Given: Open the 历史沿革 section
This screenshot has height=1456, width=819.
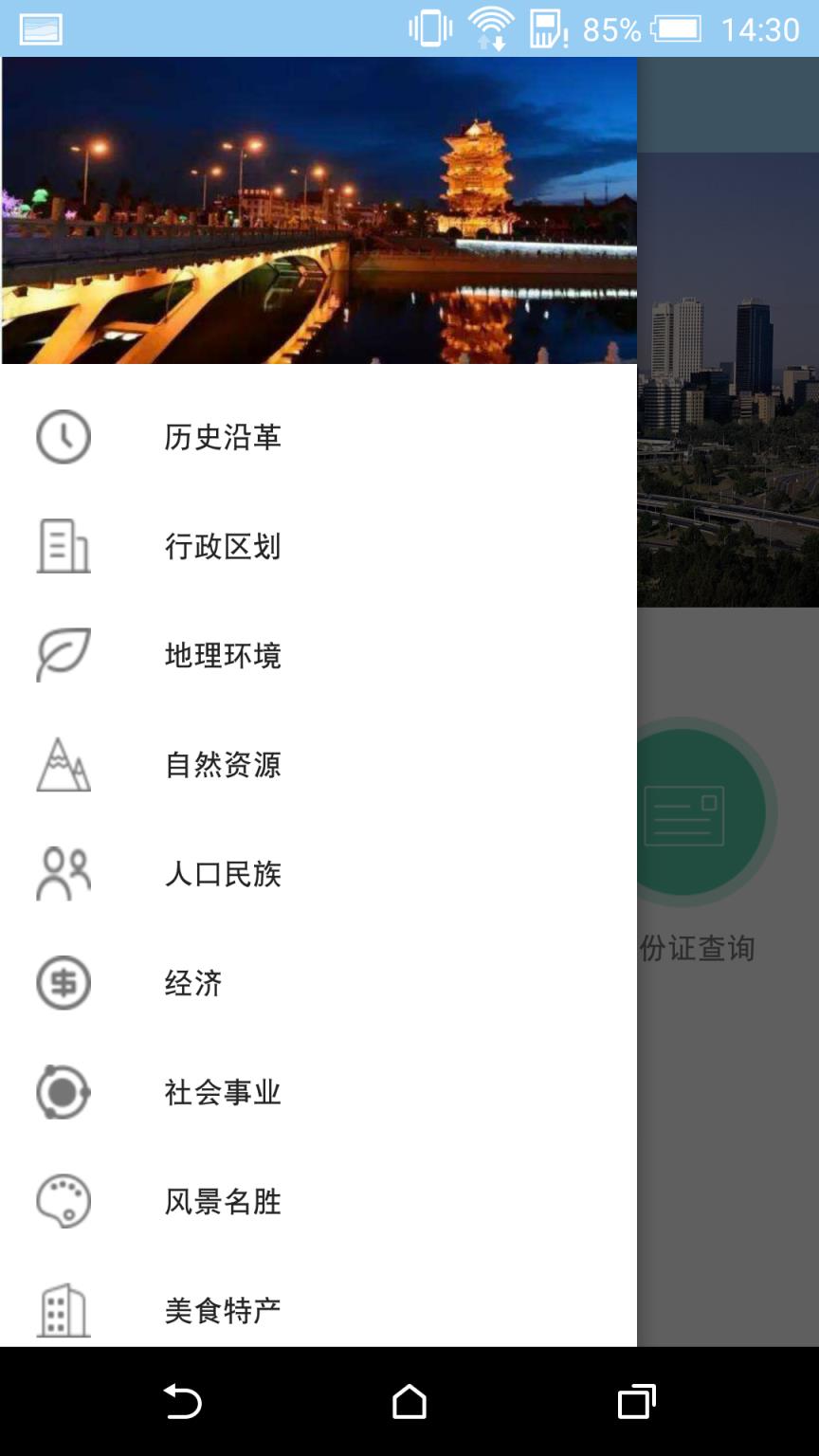Looking at the screenshot, I should [x=222, y=437].
